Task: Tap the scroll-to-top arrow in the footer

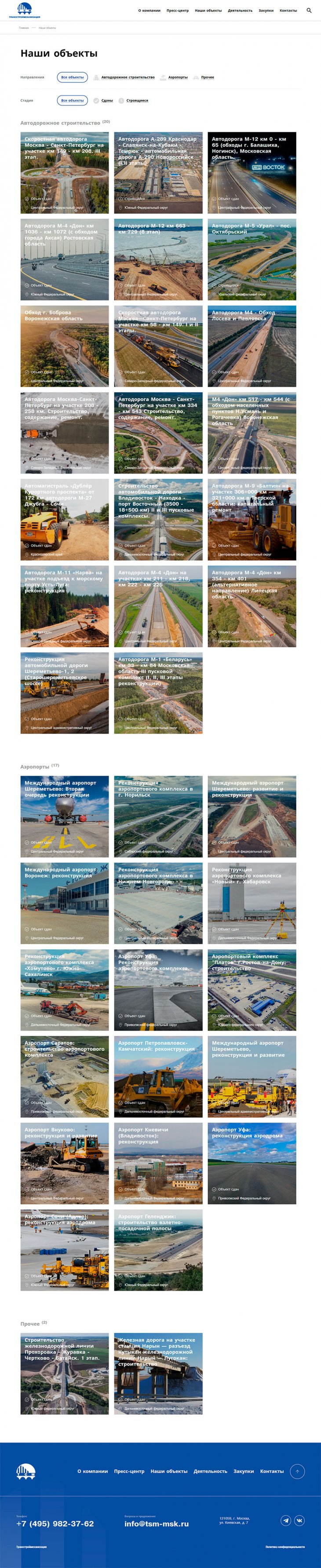Action: click(x=297, y=1471)
